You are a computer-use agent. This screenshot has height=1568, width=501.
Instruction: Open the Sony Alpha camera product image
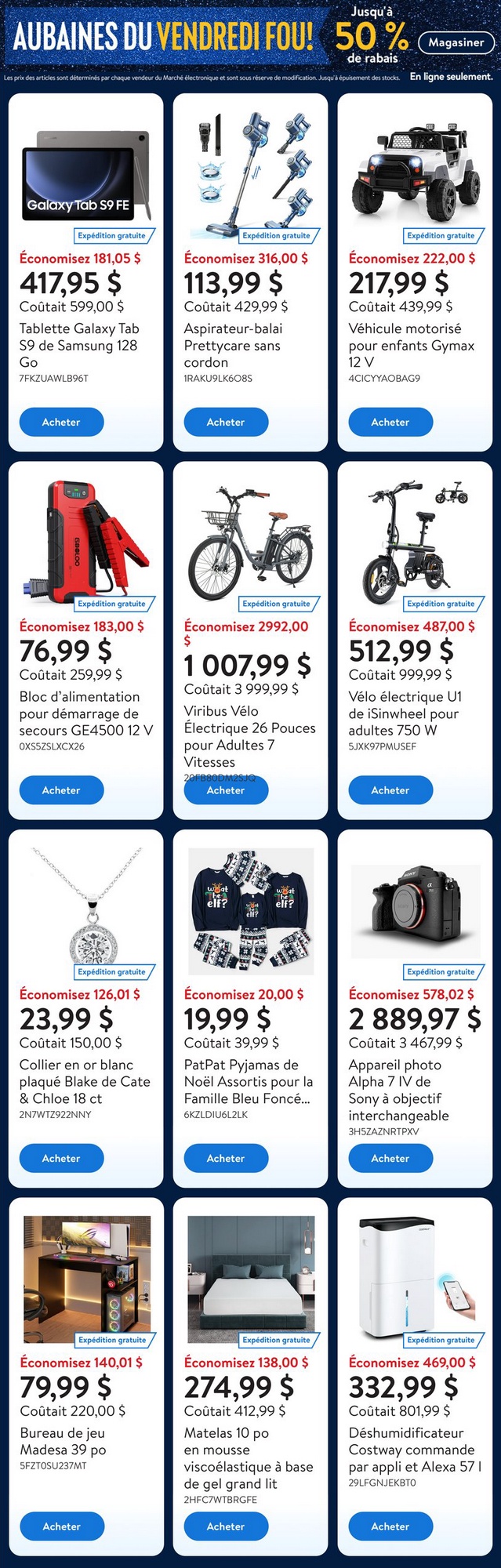point(415,907)
